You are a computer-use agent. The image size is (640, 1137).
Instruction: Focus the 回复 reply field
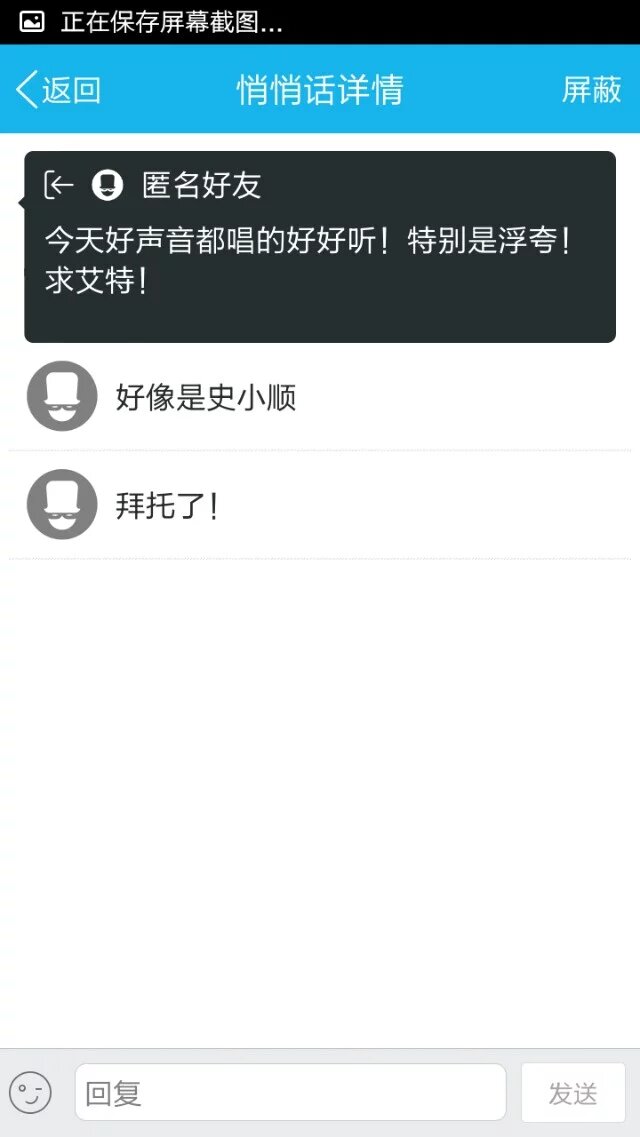click(290, 1092)
